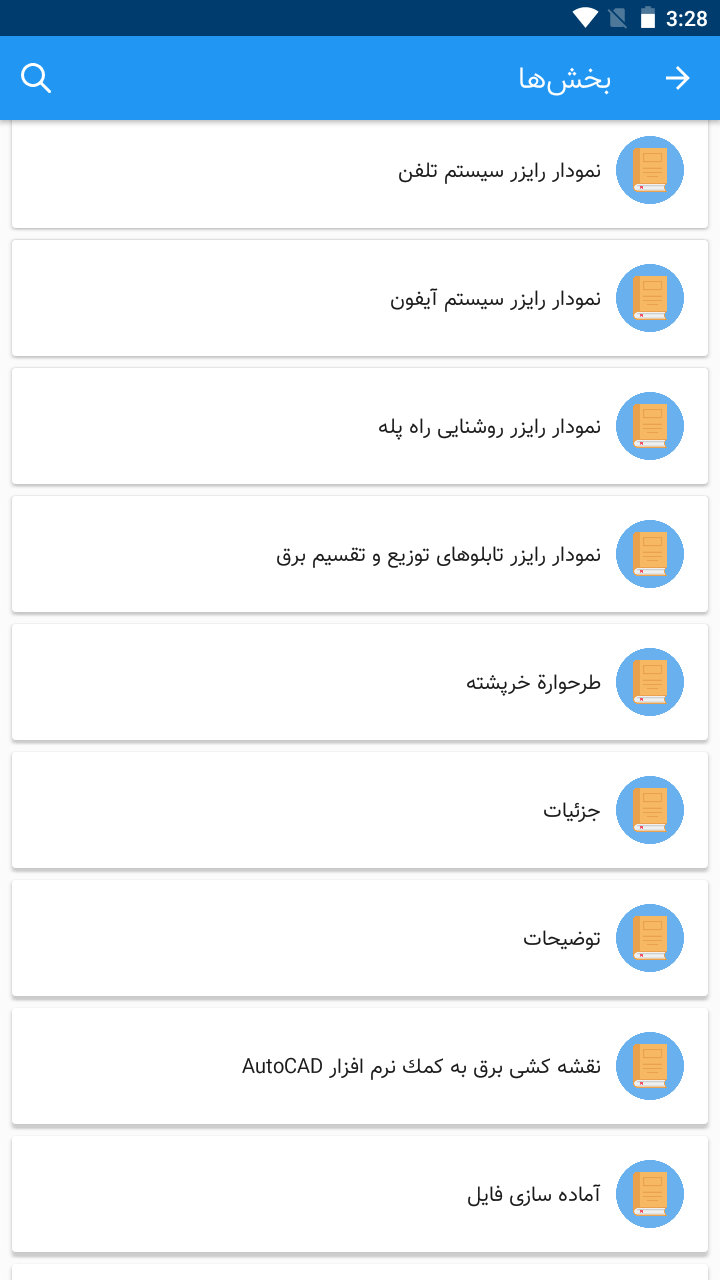Open the نمودار رایزر سیستم آیفون section
The image size is (720, 1280).
[x=360, y=298]
